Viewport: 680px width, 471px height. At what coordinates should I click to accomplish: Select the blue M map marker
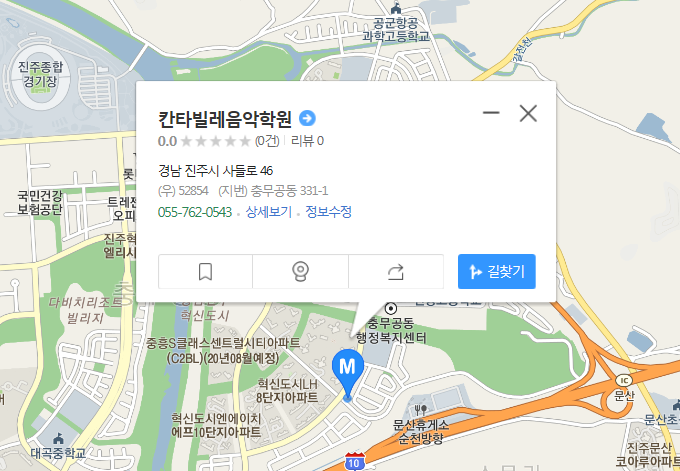coord(347,368)
